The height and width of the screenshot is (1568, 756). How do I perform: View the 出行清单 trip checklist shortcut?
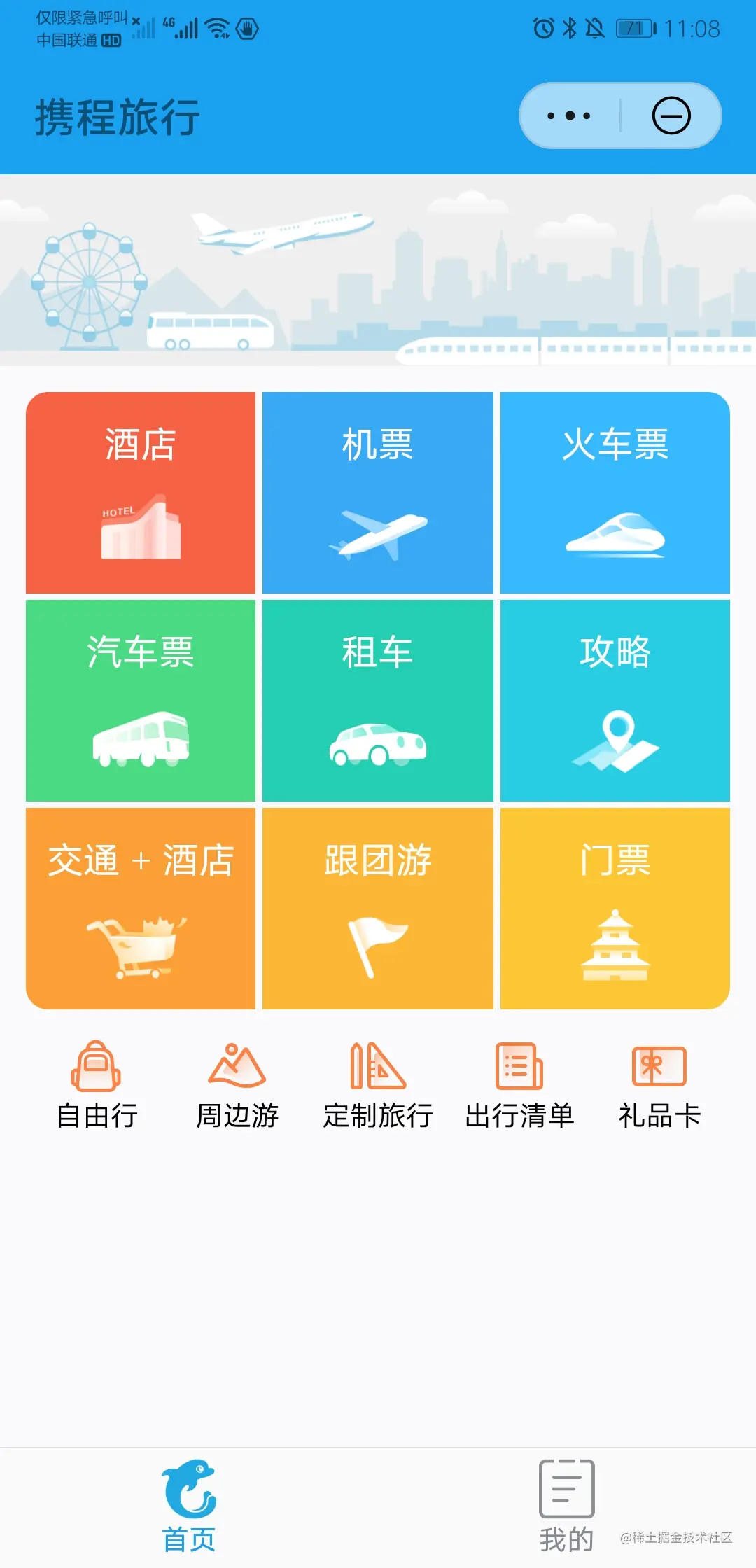[519, 1085]
